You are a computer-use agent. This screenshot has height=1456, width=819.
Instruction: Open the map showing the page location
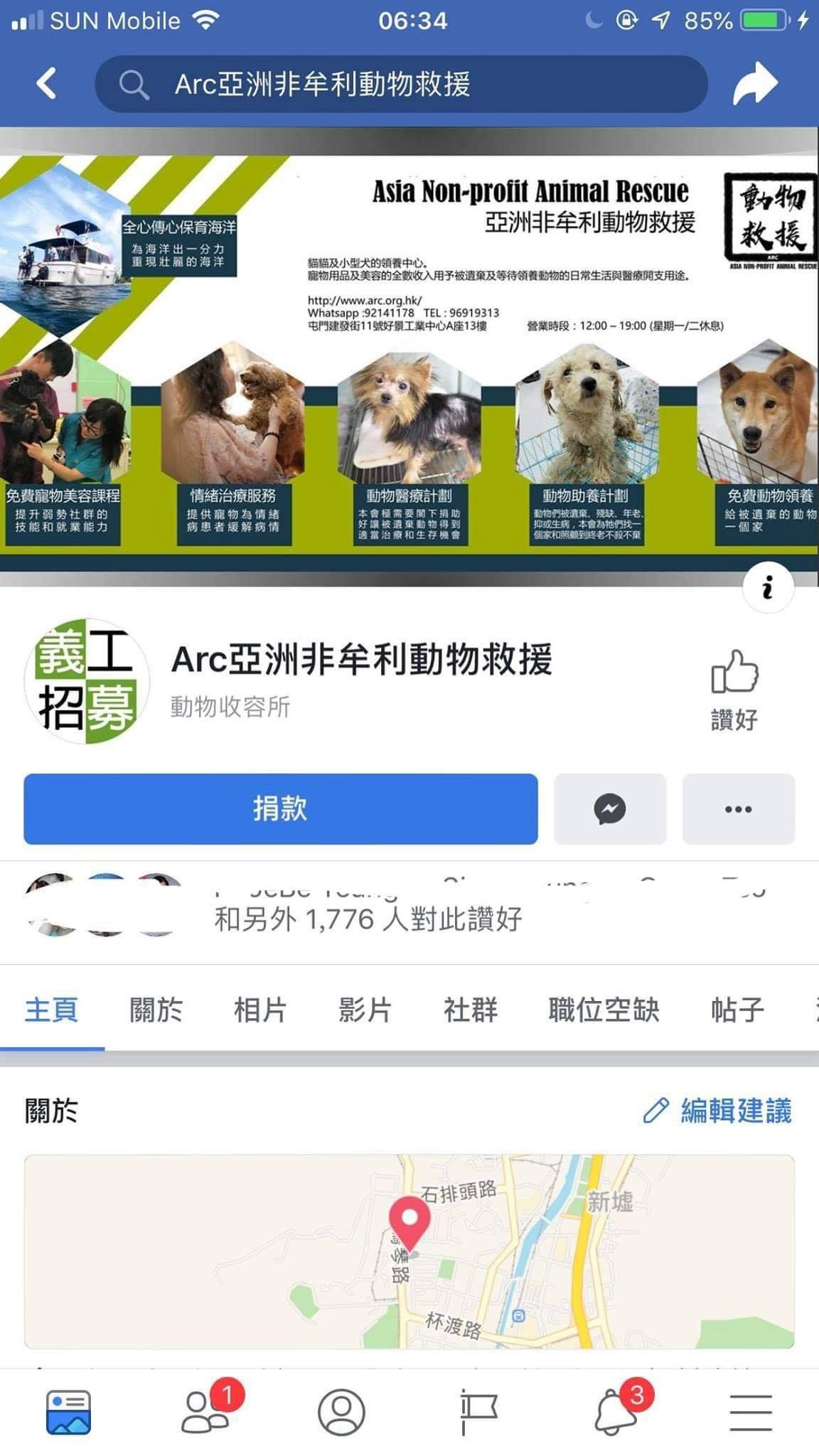[409, 1251]
